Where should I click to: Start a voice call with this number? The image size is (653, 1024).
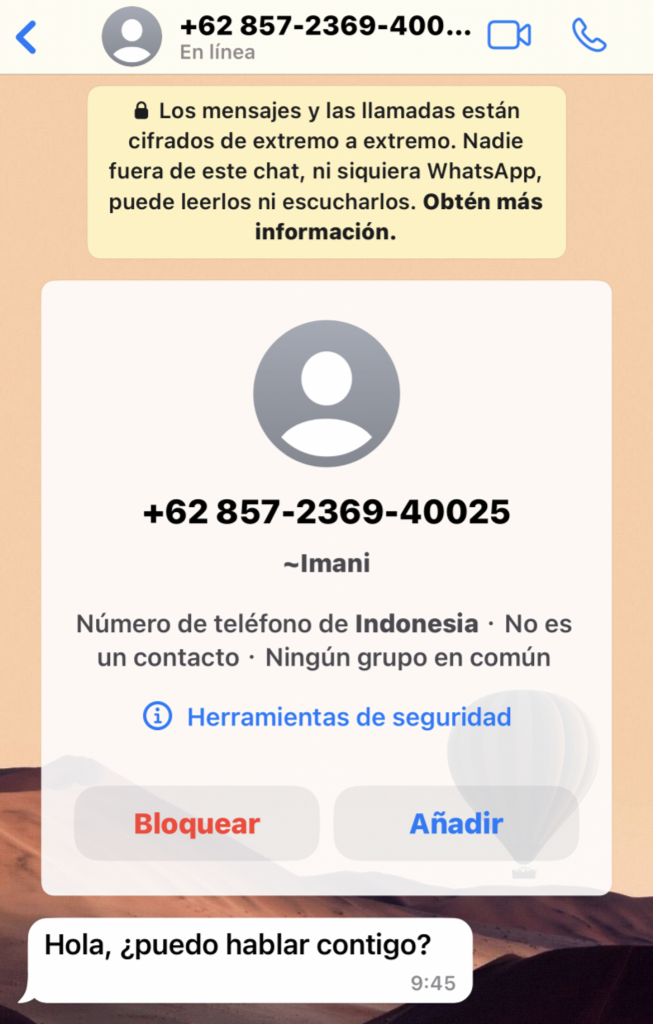pos(589,36)
